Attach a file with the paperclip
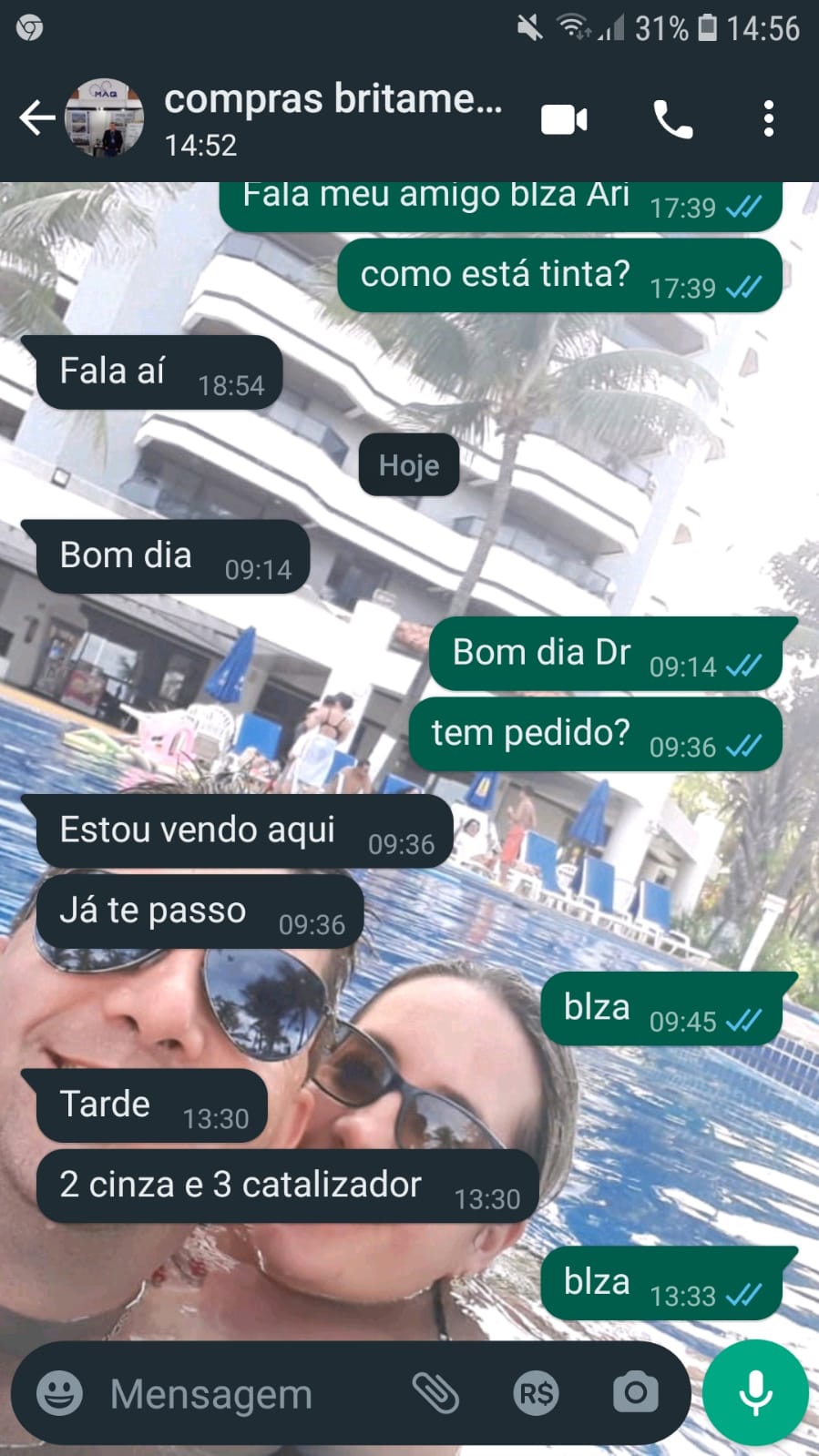The image size is (819, 1456). click(x=435, y=1393)
